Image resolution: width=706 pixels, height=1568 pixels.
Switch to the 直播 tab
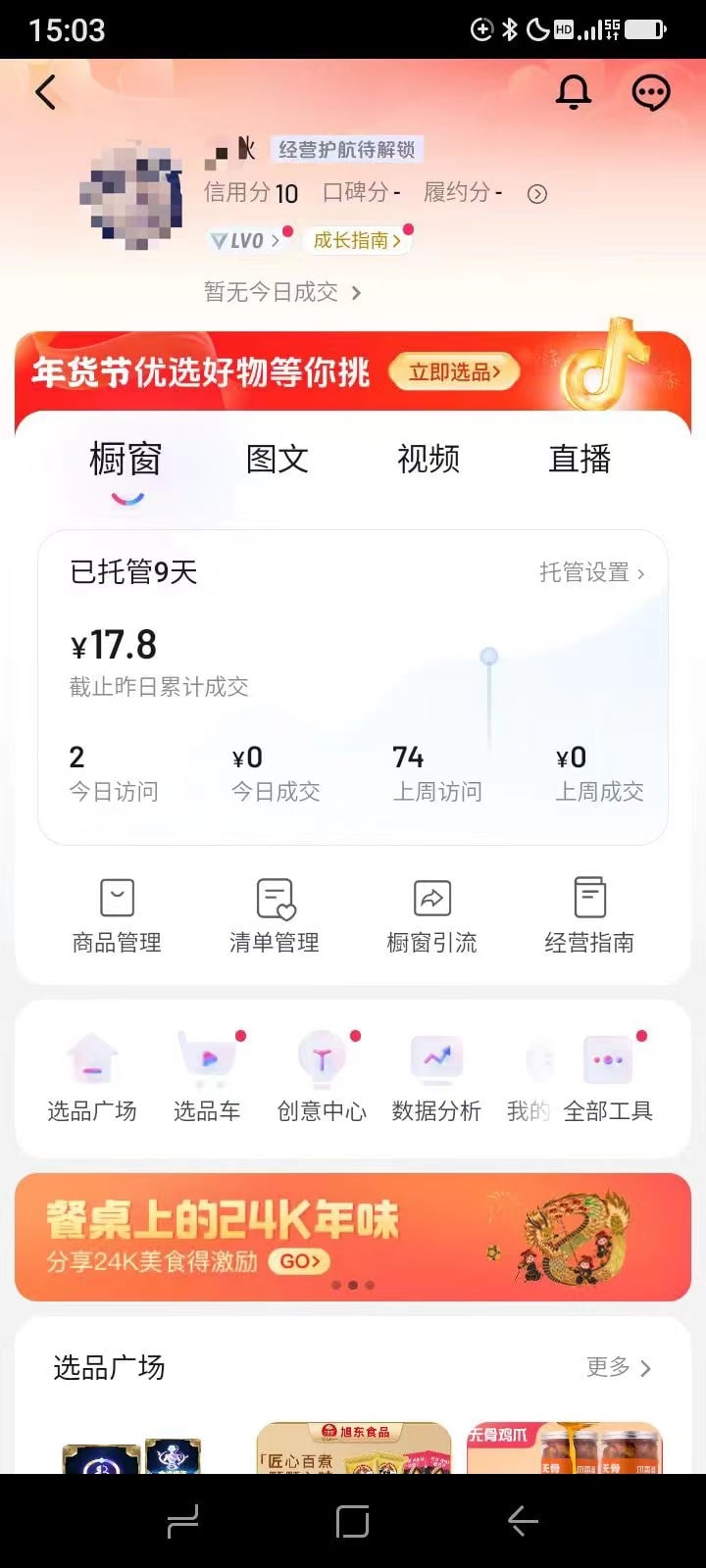pos(580,459)
